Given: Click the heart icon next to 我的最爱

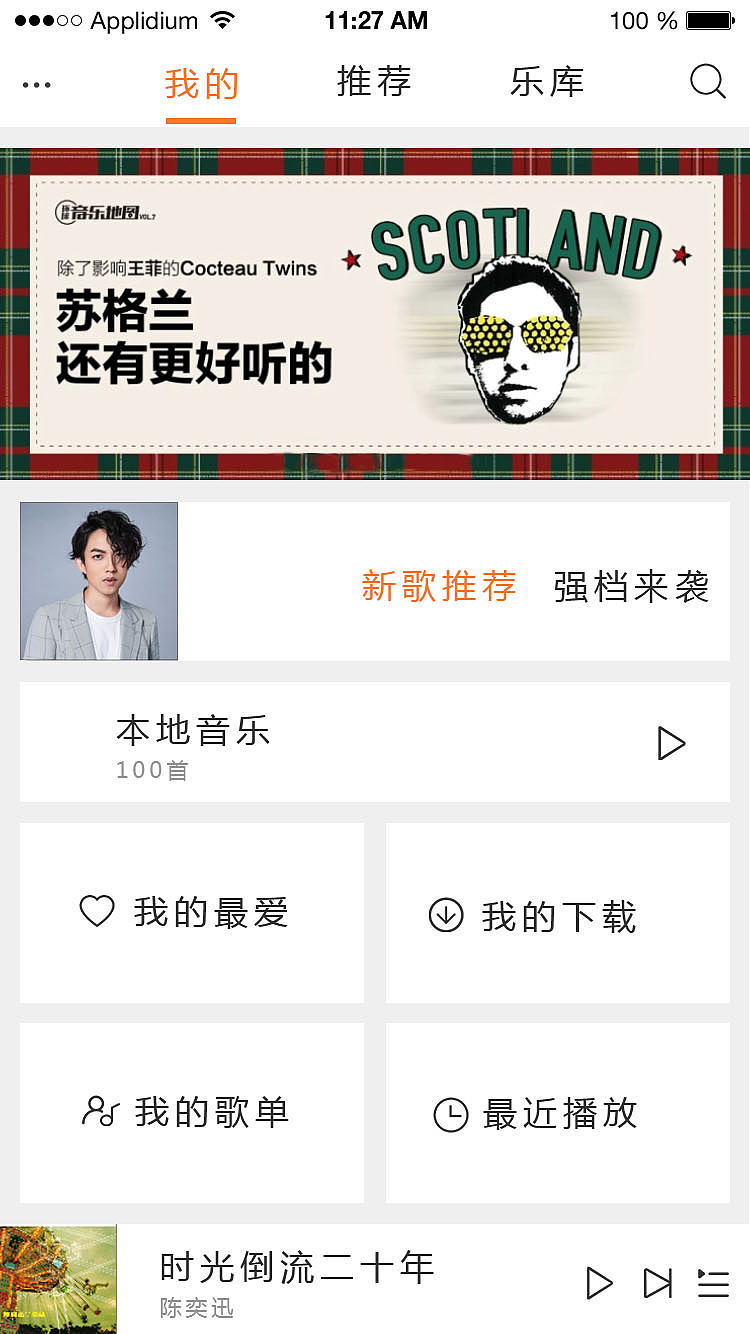Looking at the screenshot, I should [x=96, y=912].
